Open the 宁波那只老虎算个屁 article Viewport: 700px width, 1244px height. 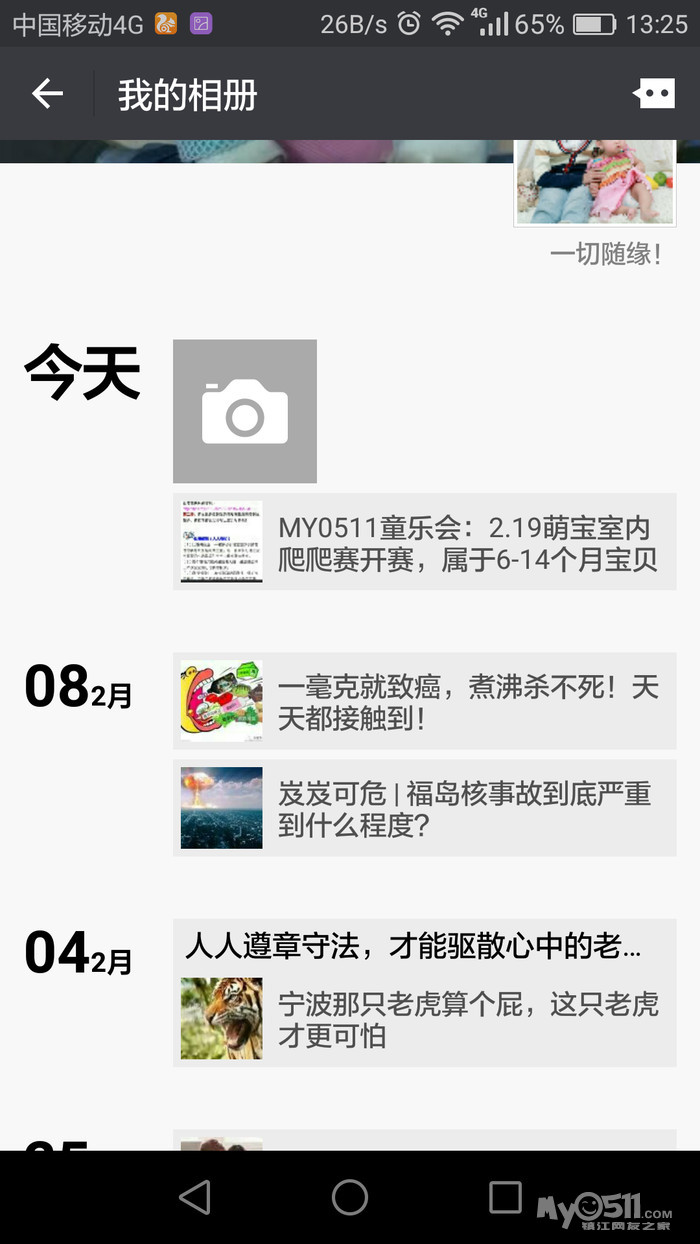[x=425, y=1018]
